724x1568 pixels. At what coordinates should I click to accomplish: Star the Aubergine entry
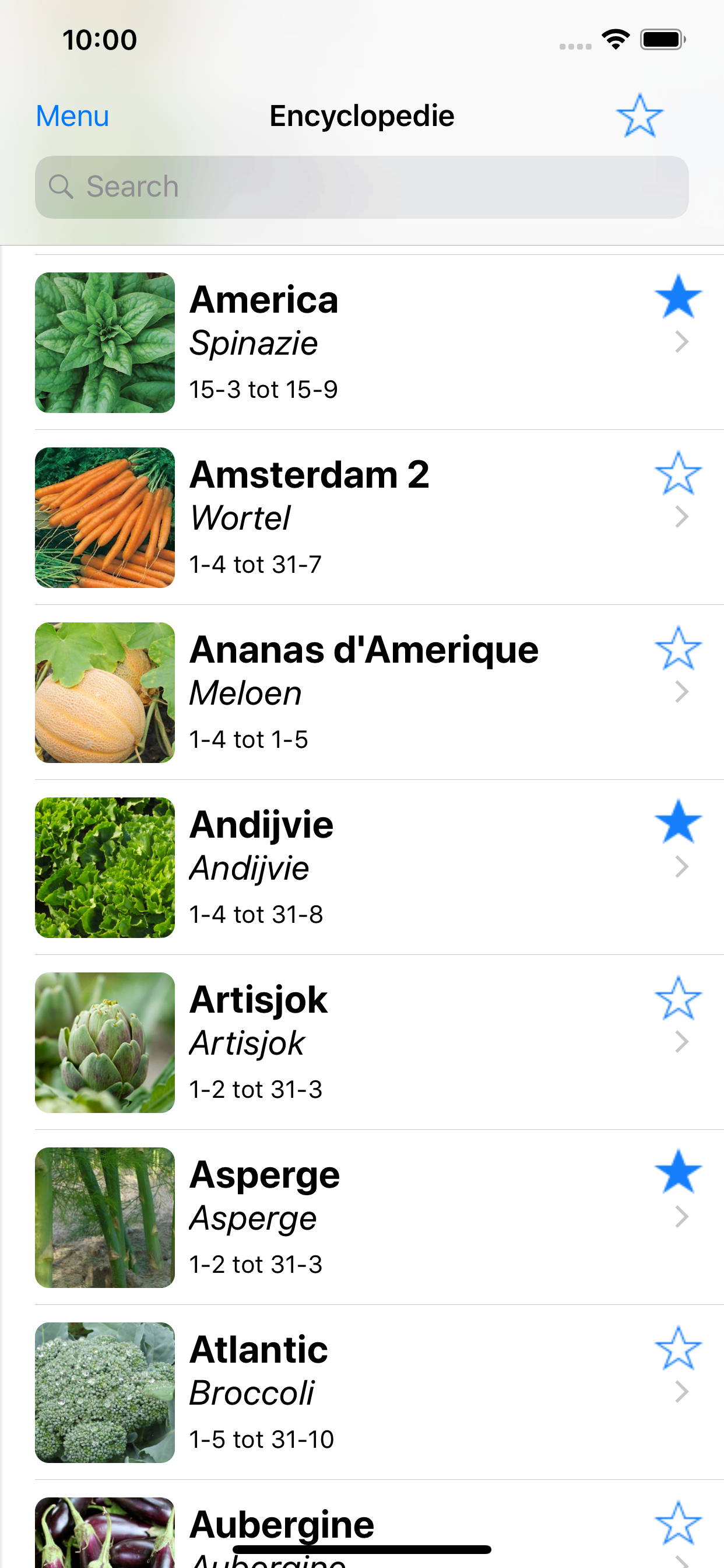pyautogui.click(x=678, y=1522)
